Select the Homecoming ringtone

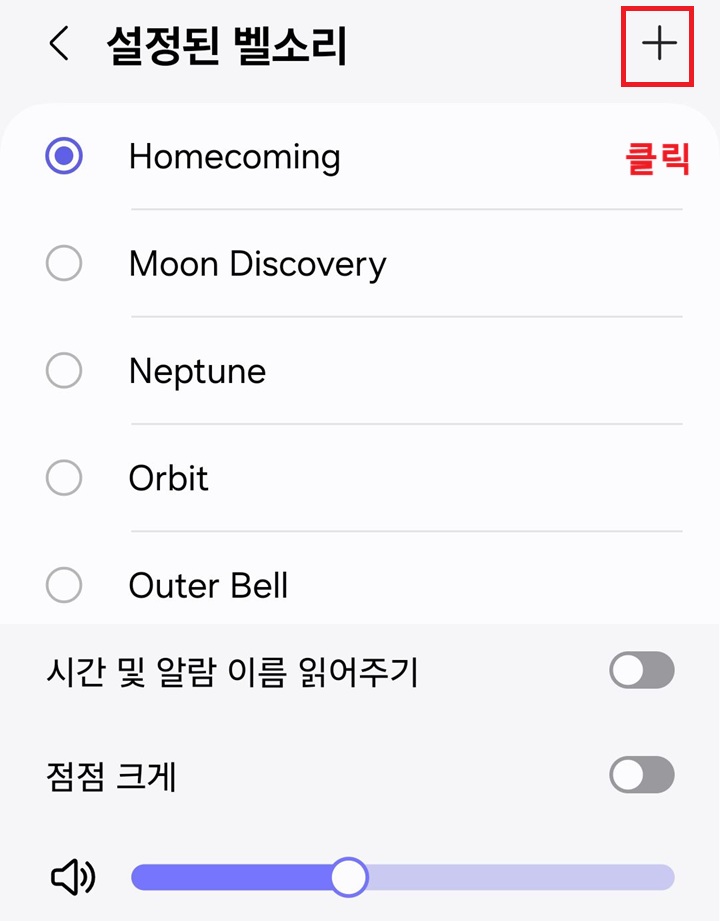63,156
